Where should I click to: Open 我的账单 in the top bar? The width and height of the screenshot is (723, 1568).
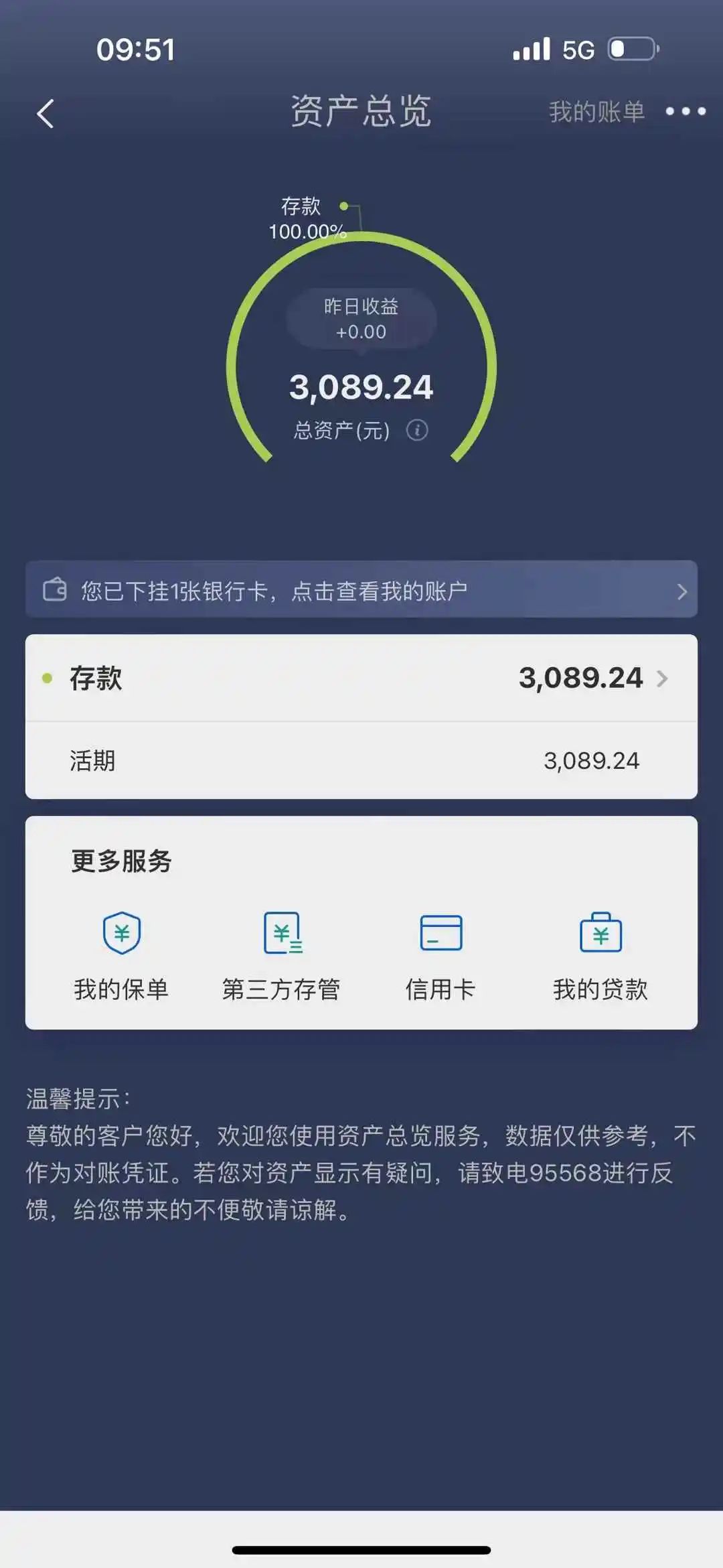point(596,112)
